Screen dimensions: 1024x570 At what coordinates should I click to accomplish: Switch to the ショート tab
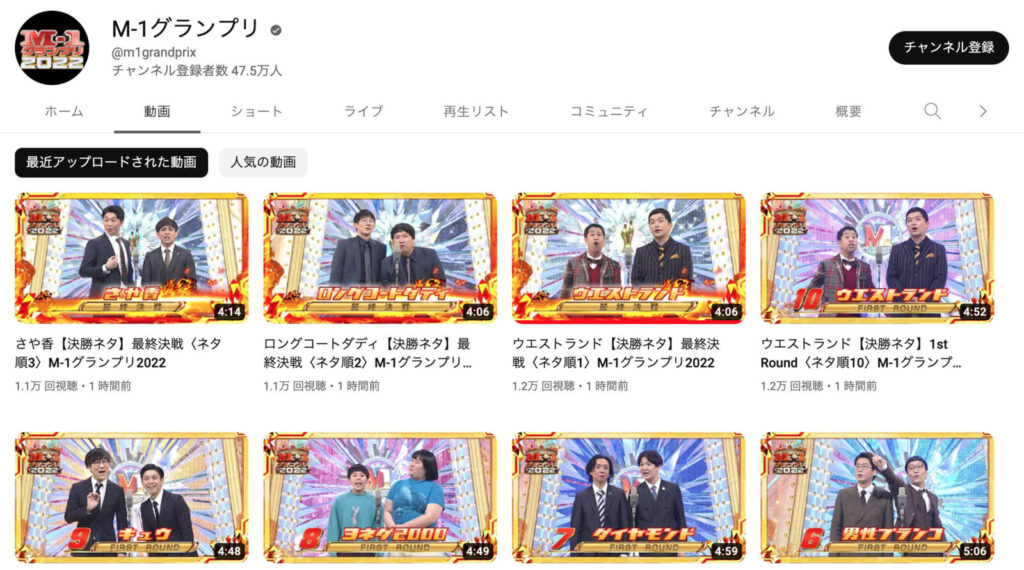click(x=257, y=111)
